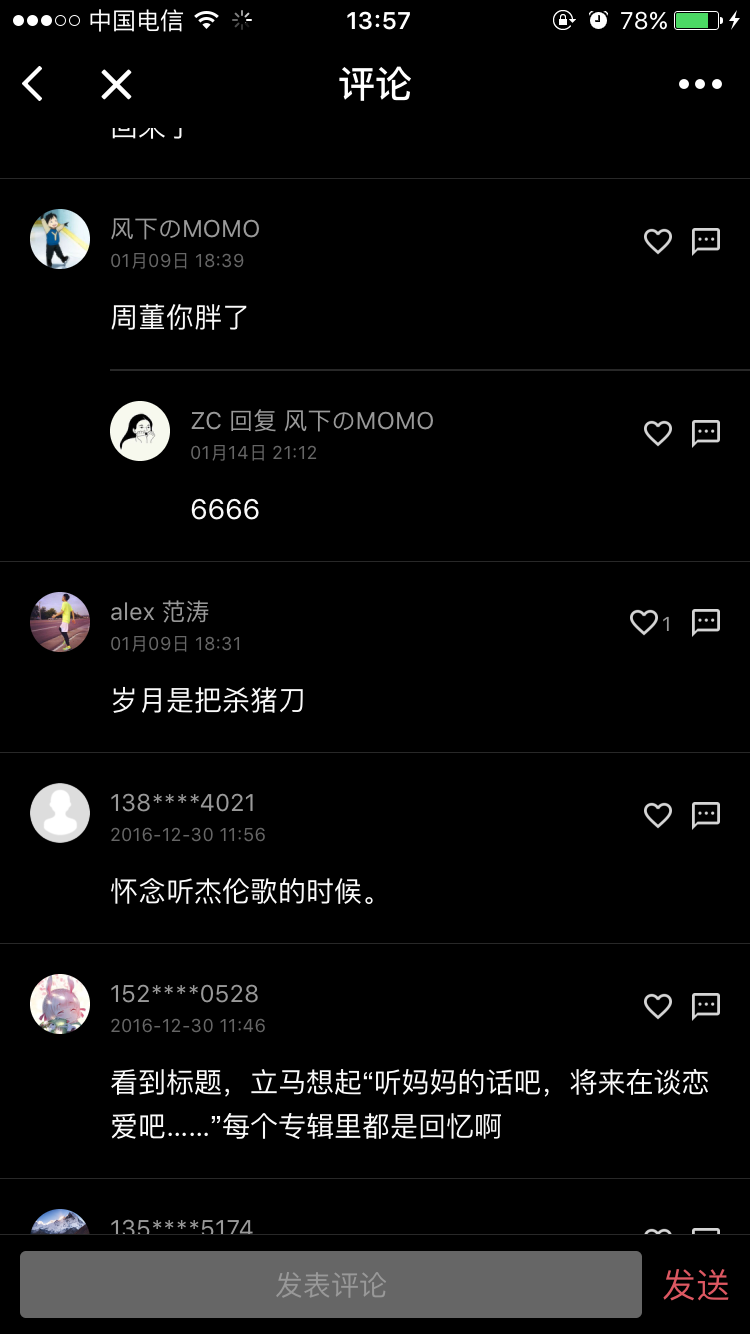Screen dimensions: 750x1334
Task: Like the comment by 138****4021
Action: pos(658,815)
